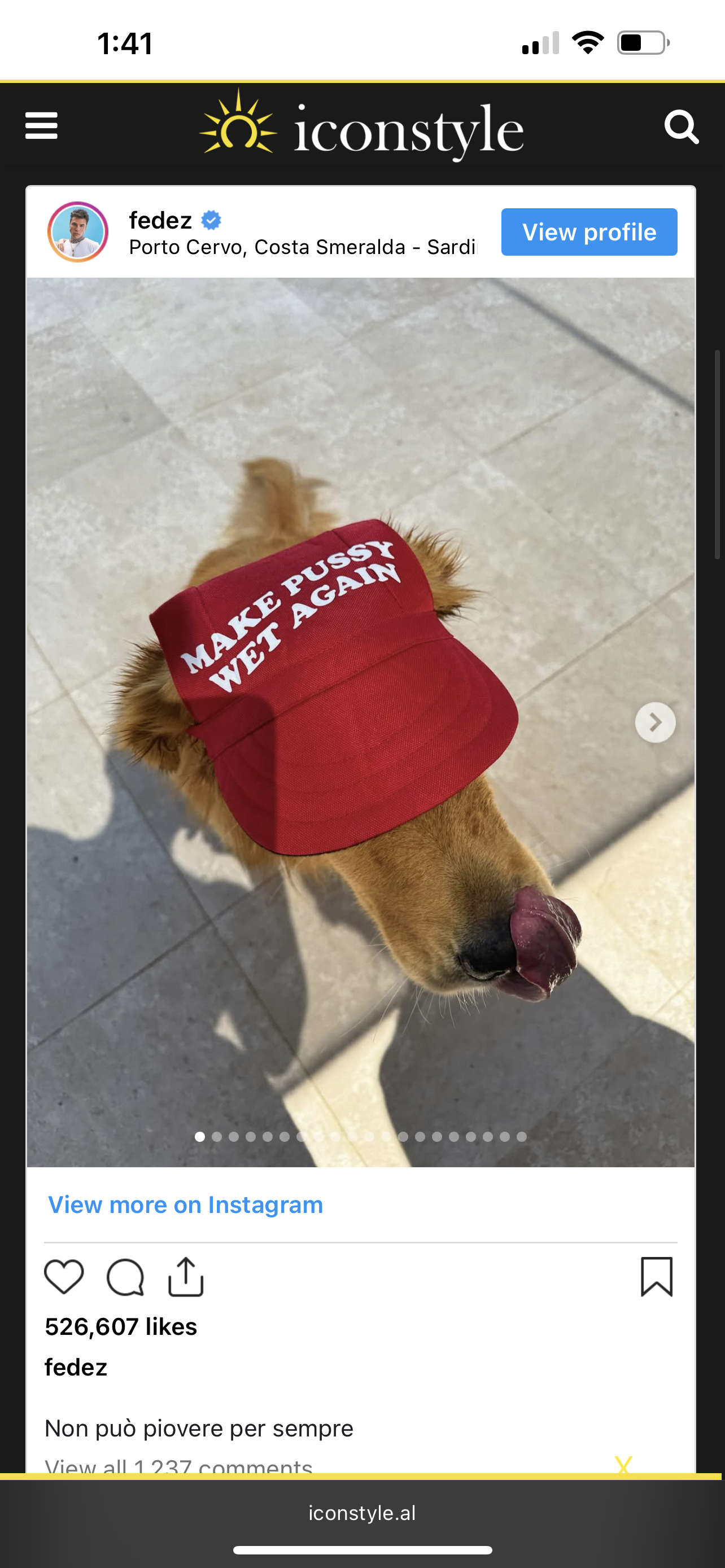The height and width of the screenshot is (1568, 725).
Task: Dismiss the bottom banner with the yellow X
Action: click(x=623, y=1465)
